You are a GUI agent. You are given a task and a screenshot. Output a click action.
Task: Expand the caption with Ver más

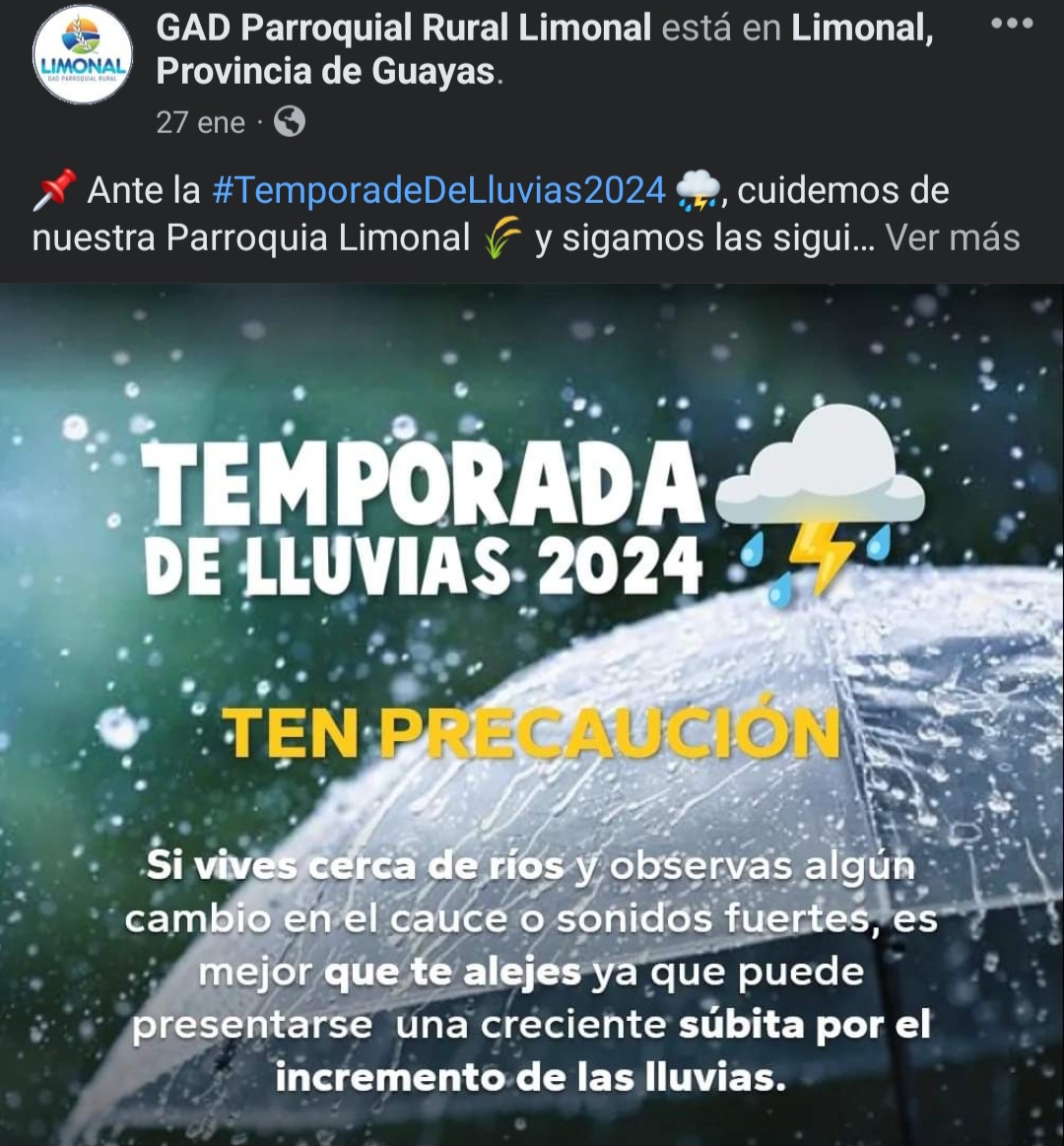[x=952, y=237]
